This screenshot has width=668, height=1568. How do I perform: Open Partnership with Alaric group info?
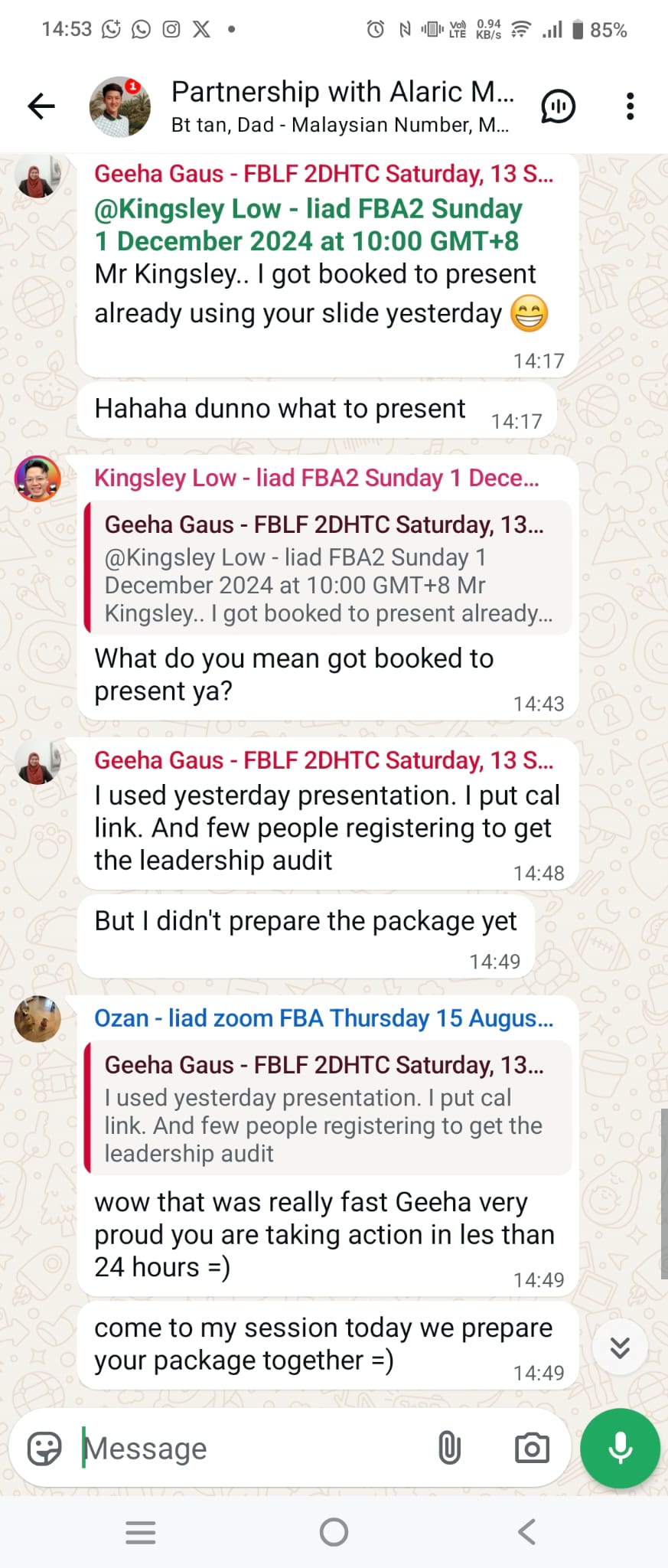coord(342,106)
